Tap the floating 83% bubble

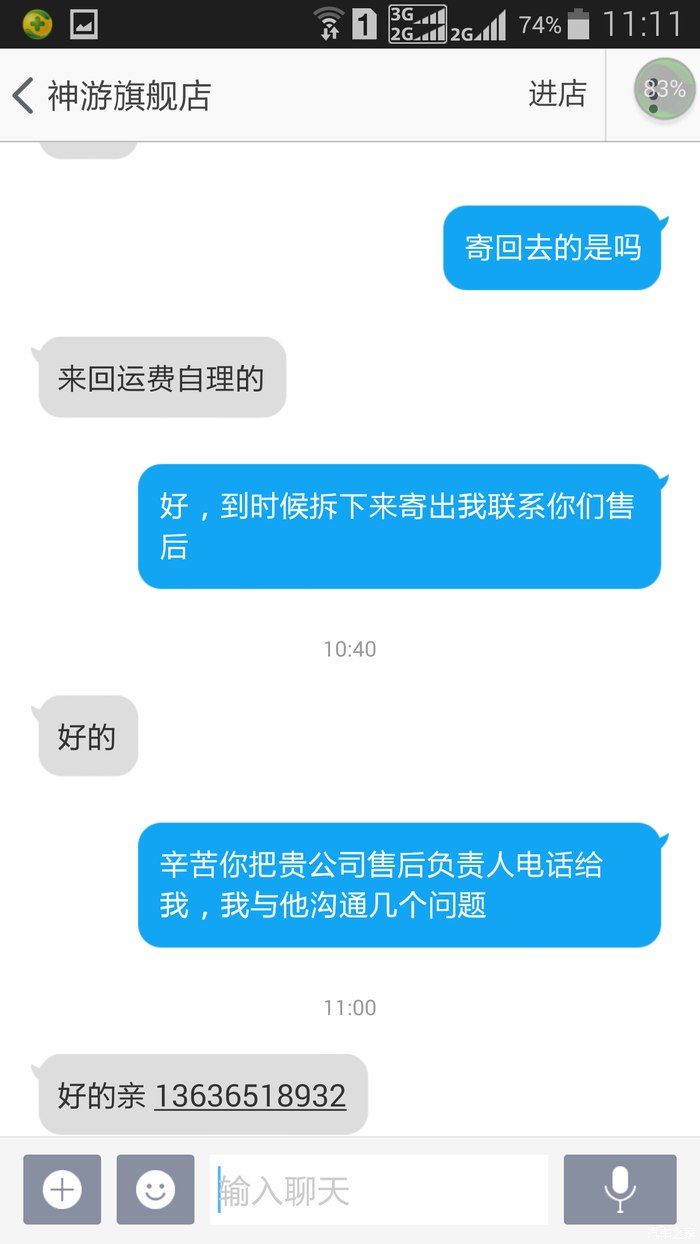pyautogui.click(x=664, y=90)
